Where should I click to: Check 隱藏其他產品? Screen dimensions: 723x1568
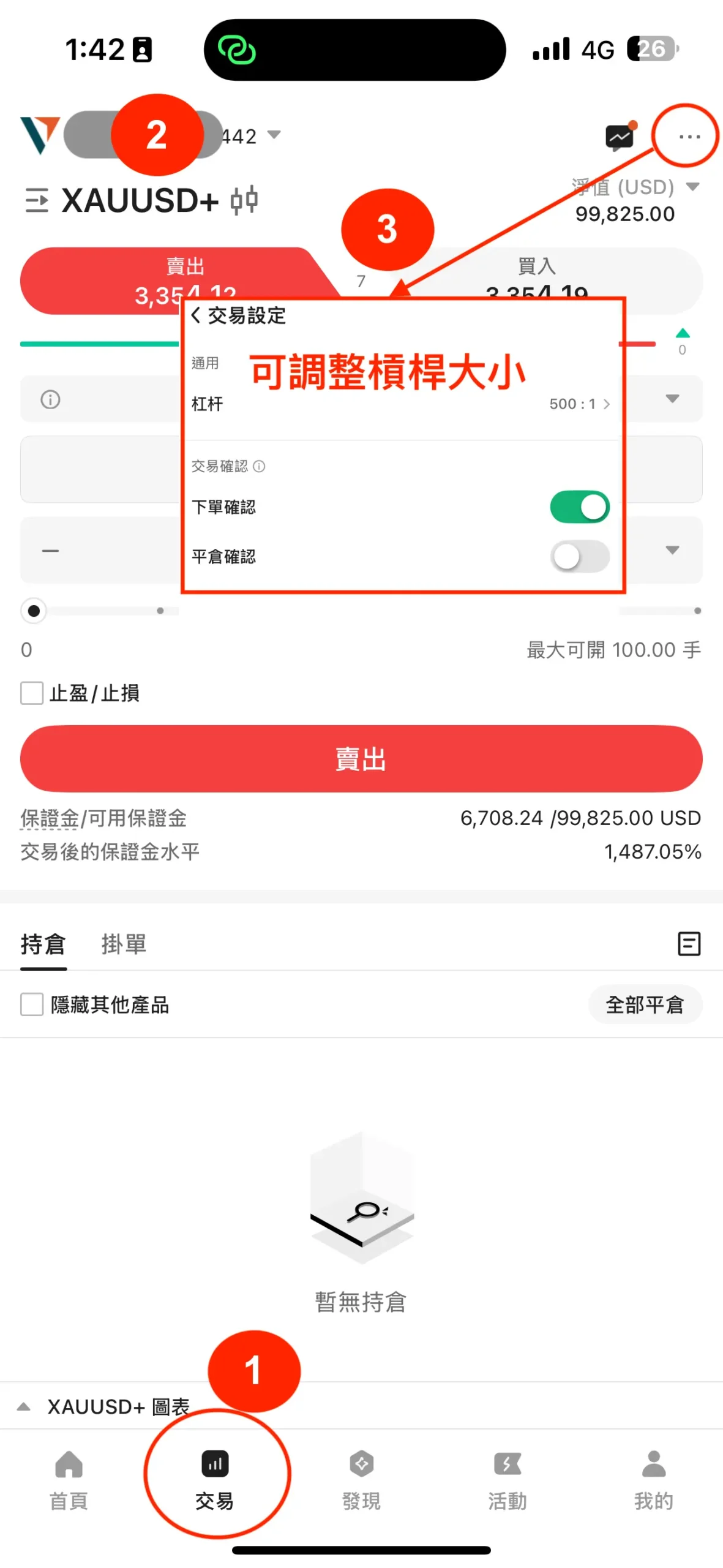click(x=32, y=1005)
